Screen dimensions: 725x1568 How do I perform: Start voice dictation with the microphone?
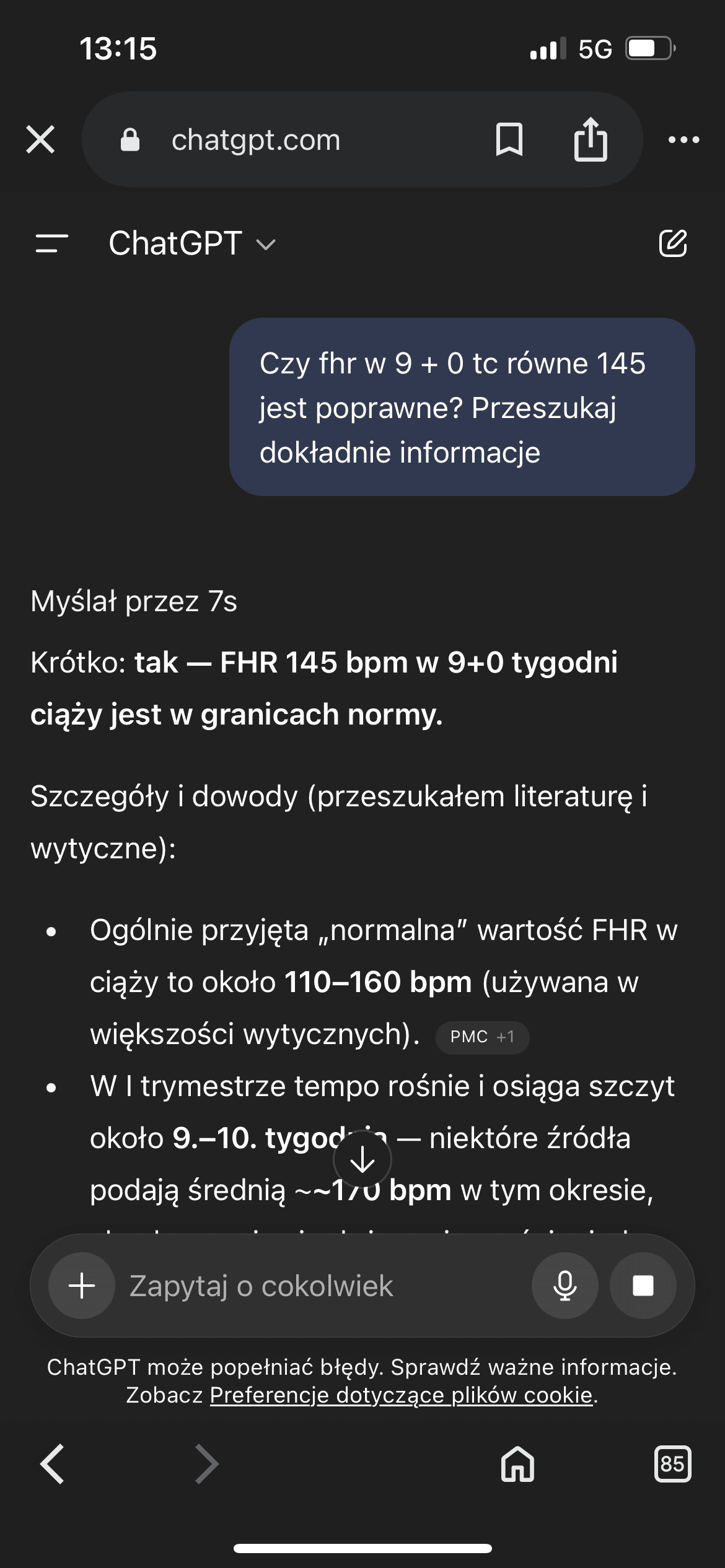point(565,1286)
